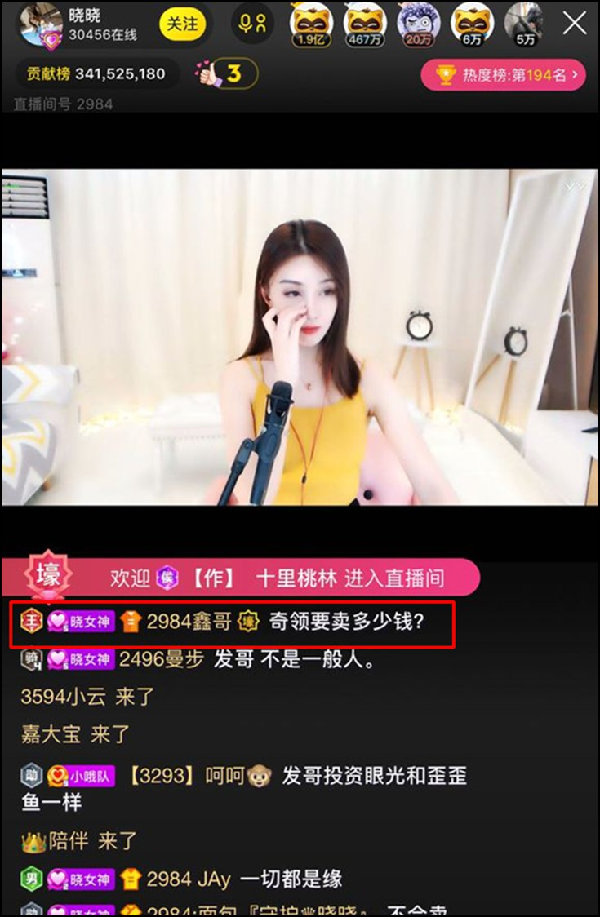Open the 热度榜 第194名 ranking
Image resolution: width=600 pixels, height=917 pixels.
click(502, 75)
